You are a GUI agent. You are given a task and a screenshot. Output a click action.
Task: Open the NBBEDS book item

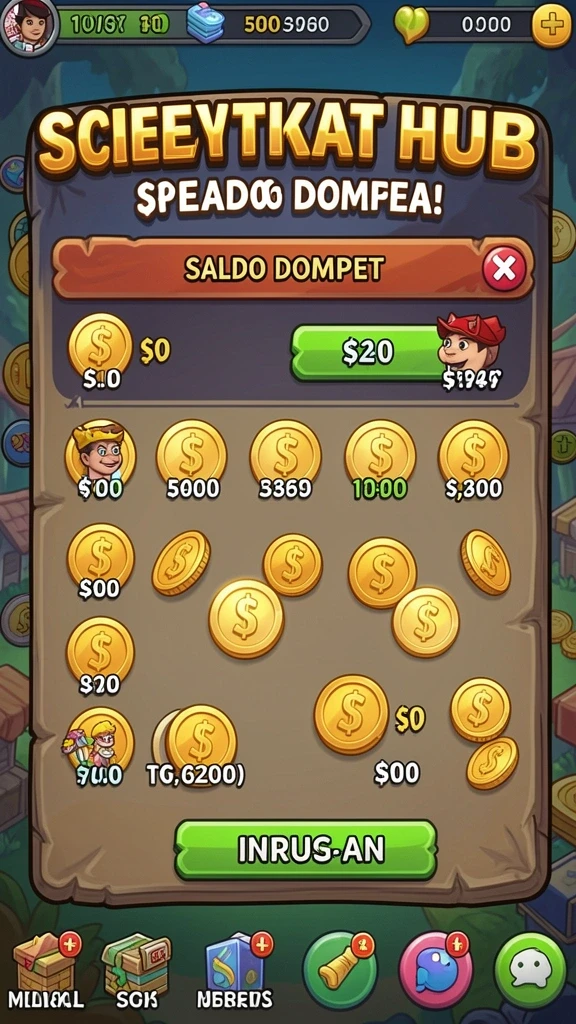(235, 971)
